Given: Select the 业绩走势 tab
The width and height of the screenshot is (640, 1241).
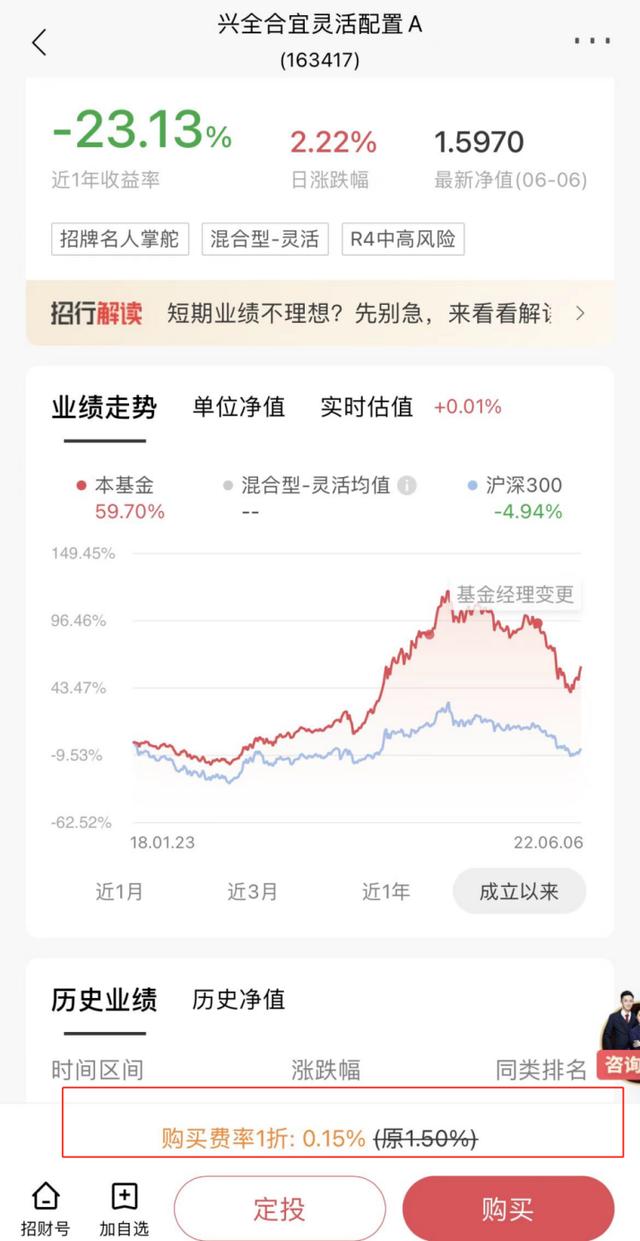Looking at the screenshot, I should pos(104,407).
